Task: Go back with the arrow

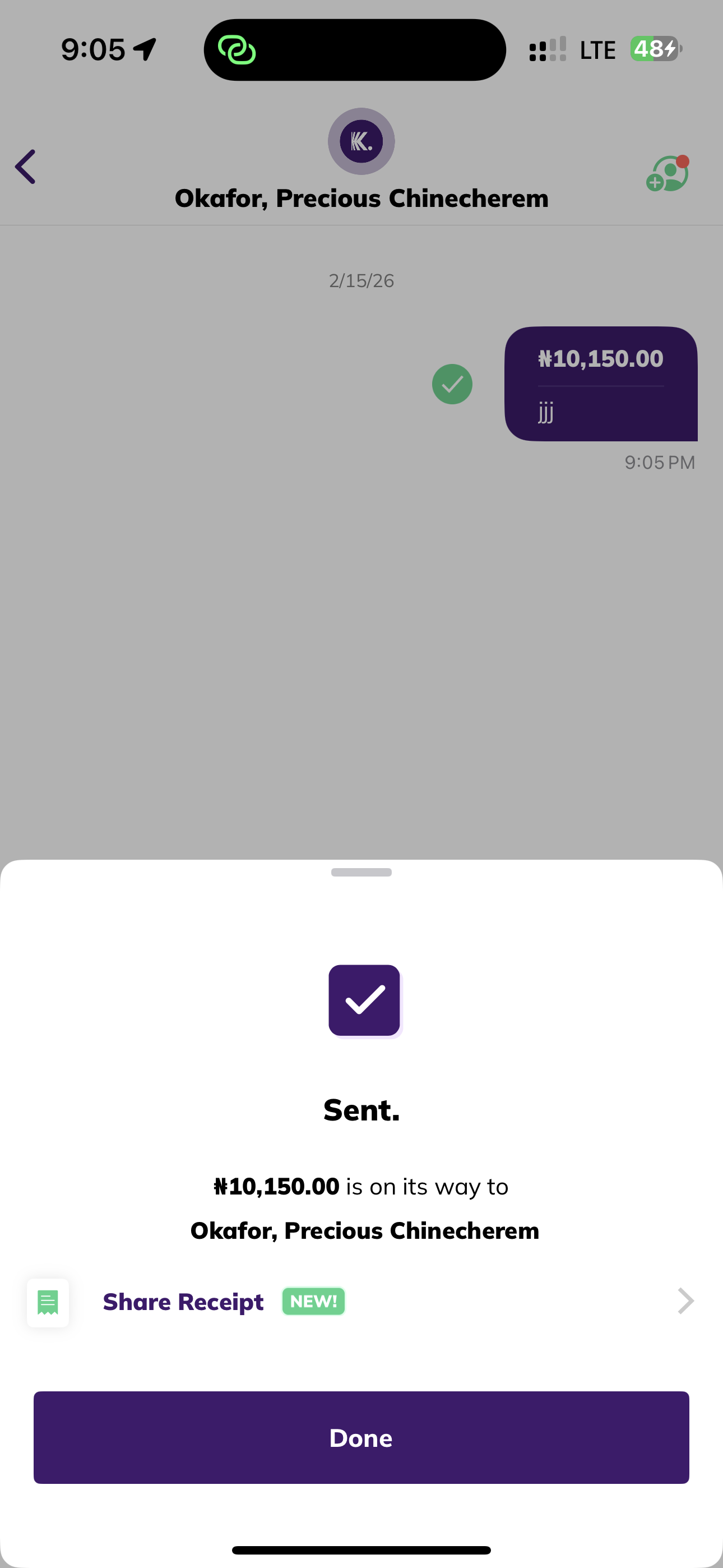Action: tap(26, 166)
